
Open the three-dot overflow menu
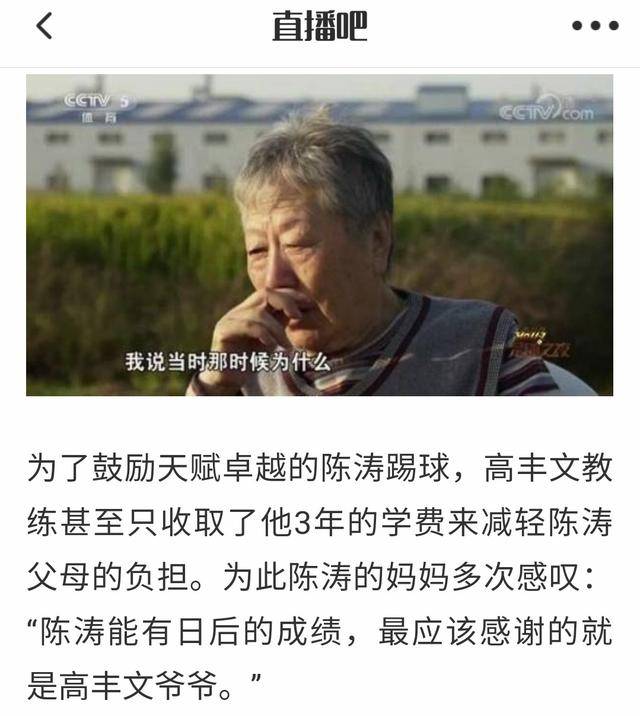(594, 27)
